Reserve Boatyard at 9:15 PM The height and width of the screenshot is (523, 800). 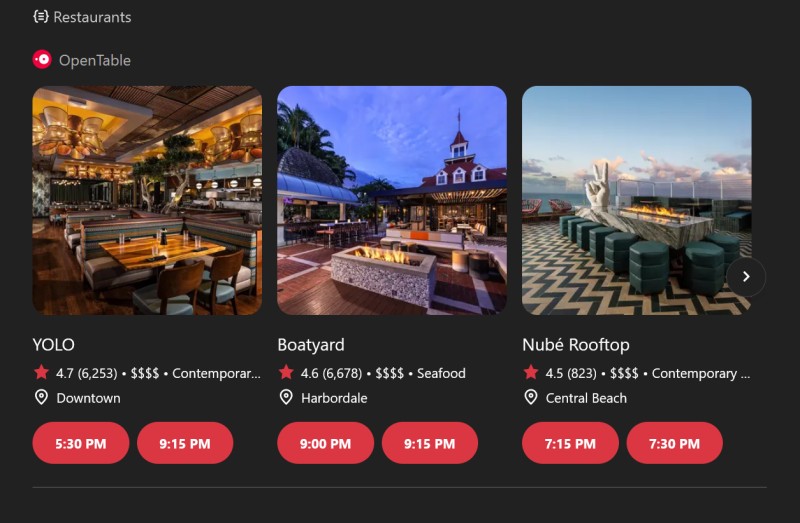coord(430,443)
